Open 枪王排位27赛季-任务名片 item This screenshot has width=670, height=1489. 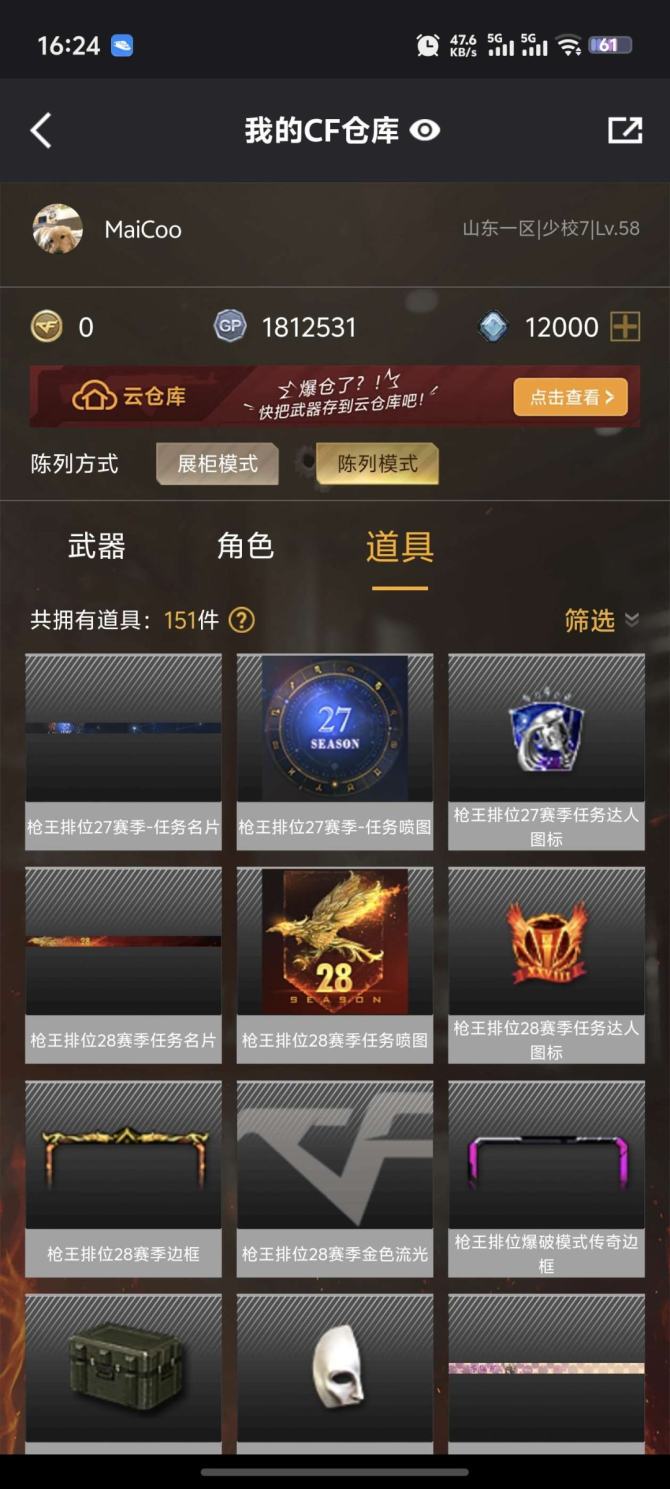pos(123,752)
